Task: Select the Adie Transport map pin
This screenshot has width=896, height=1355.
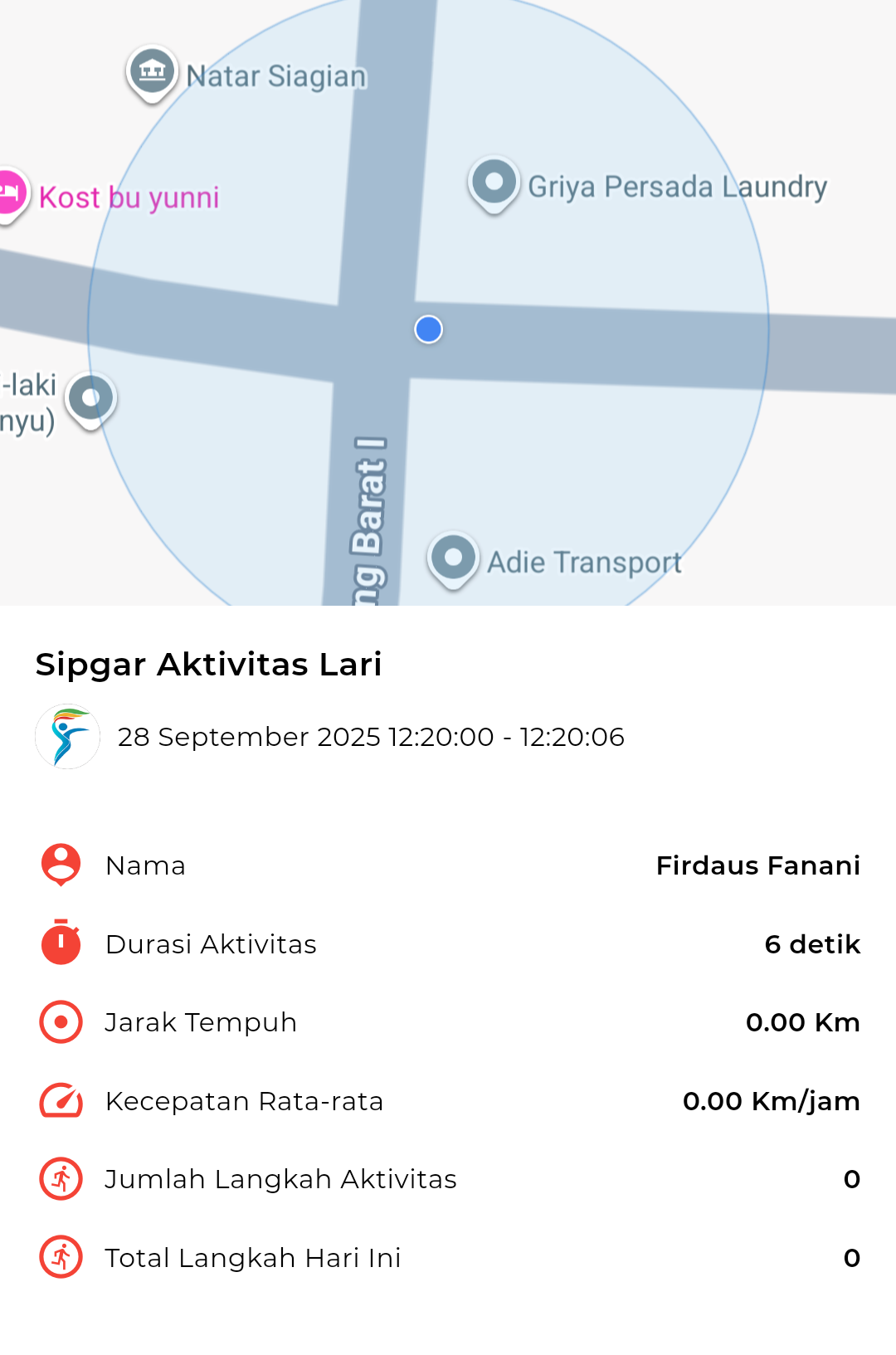Action: tap(454, 558)
